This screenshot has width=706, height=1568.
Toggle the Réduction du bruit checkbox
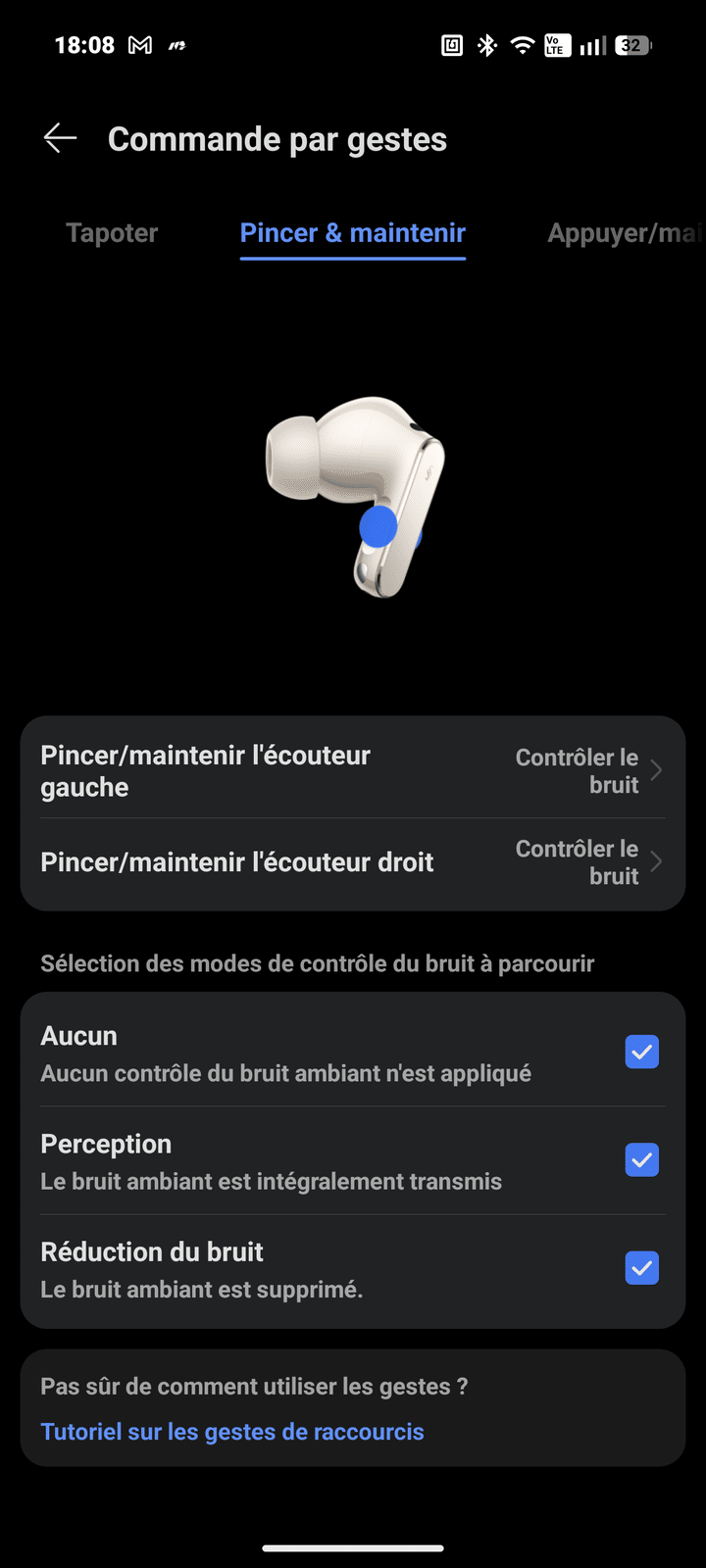(x=642, y=1268)
